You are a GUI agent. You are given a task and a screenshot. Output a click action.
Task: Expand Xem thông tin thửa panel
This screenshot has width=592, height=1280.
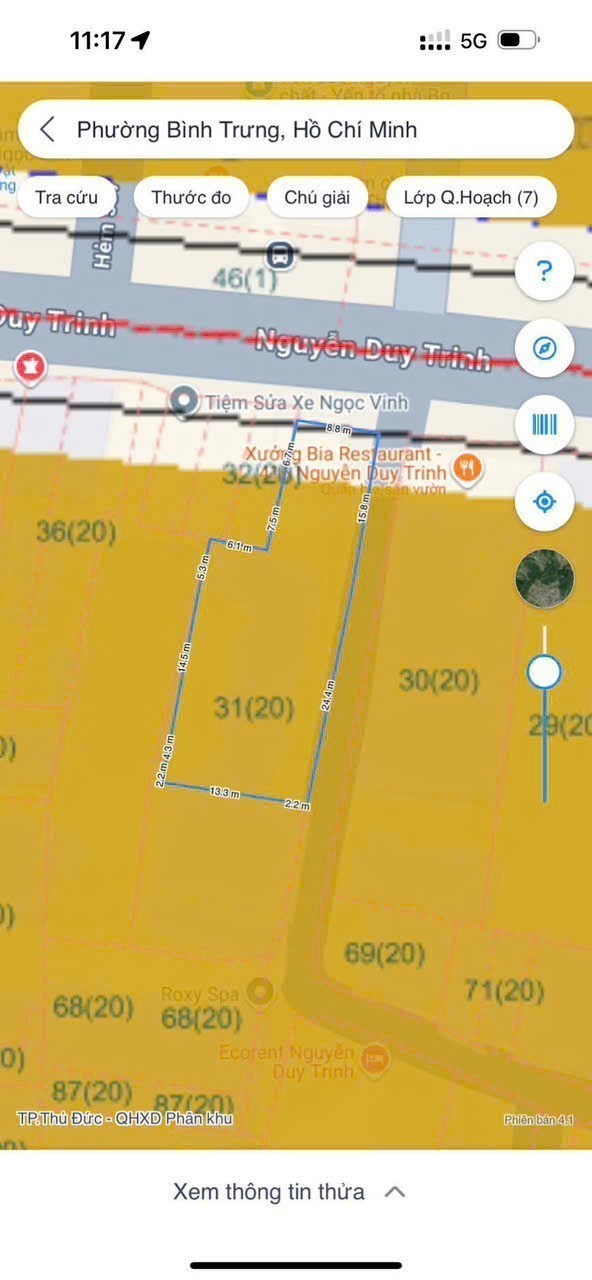[x=290, y=1192]
